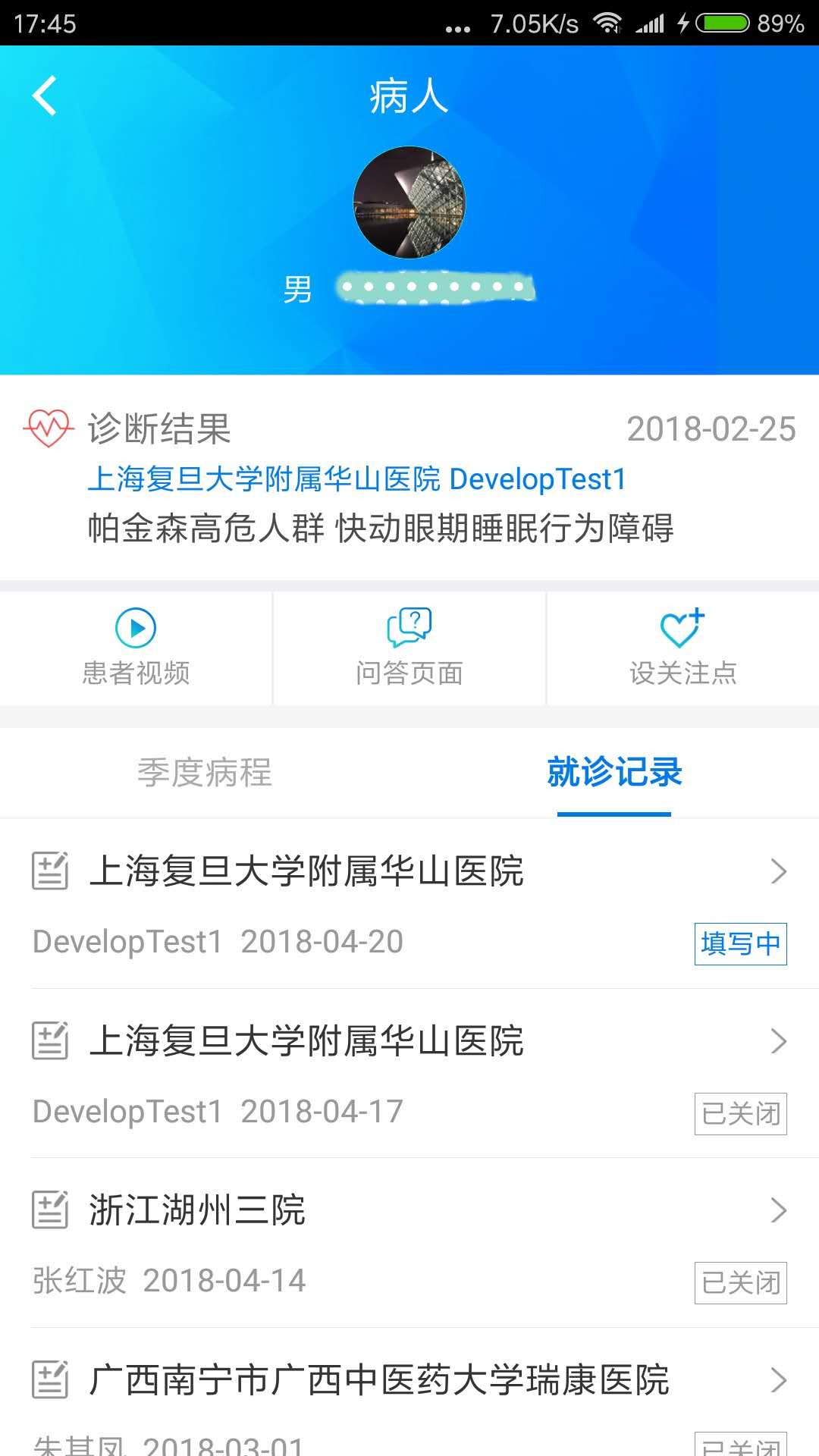Viewport: 819px width, 1456px height.
Task: Select the 就诊记录 tab
Action: 614,773
